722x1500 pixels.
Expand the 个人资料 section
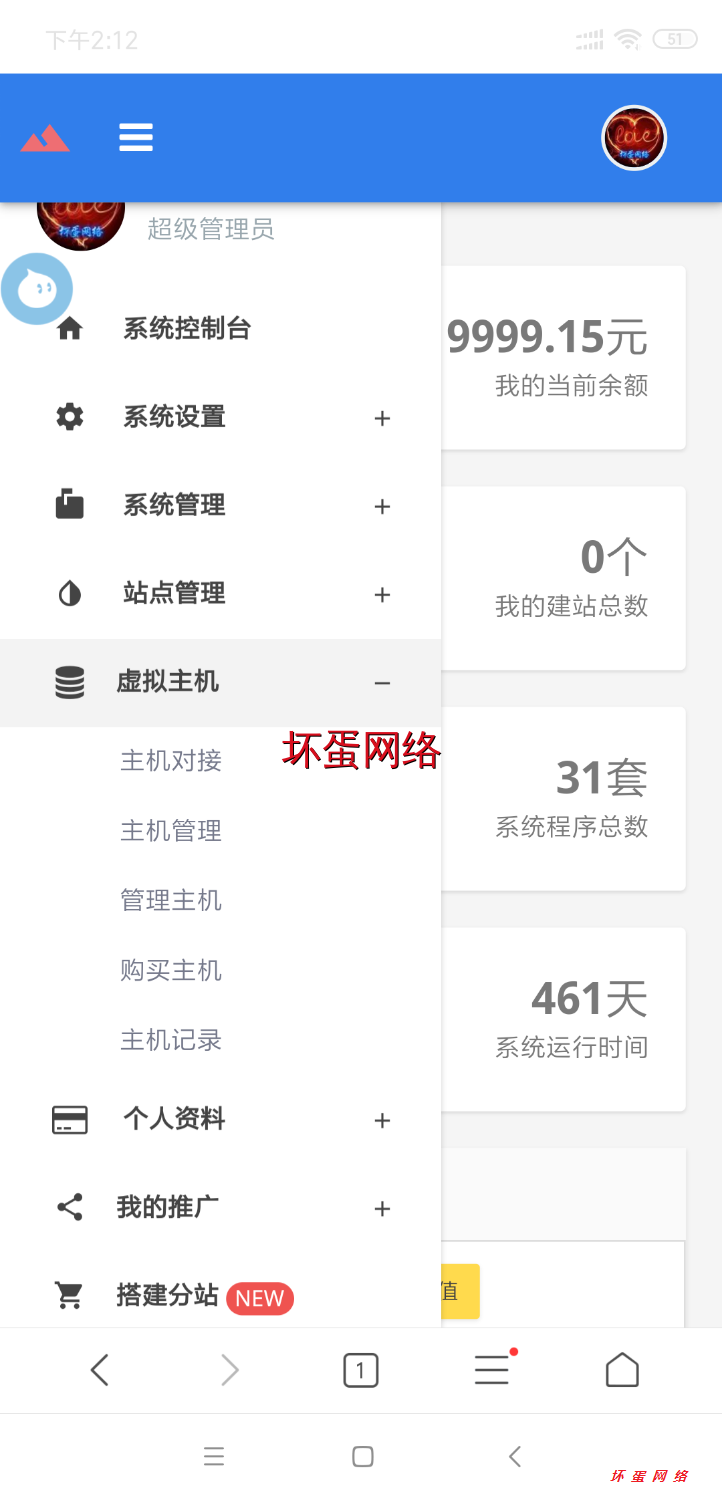tap(382, 1121)
